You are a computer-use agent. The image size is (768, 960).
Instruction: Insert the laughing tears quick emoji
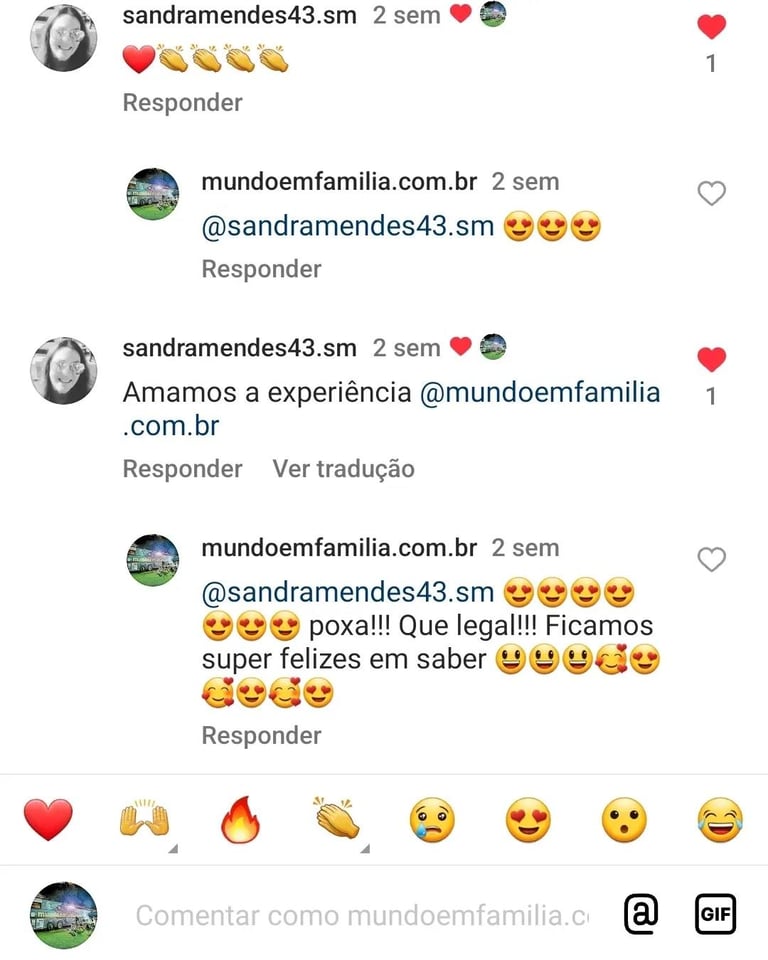(720, 820)
